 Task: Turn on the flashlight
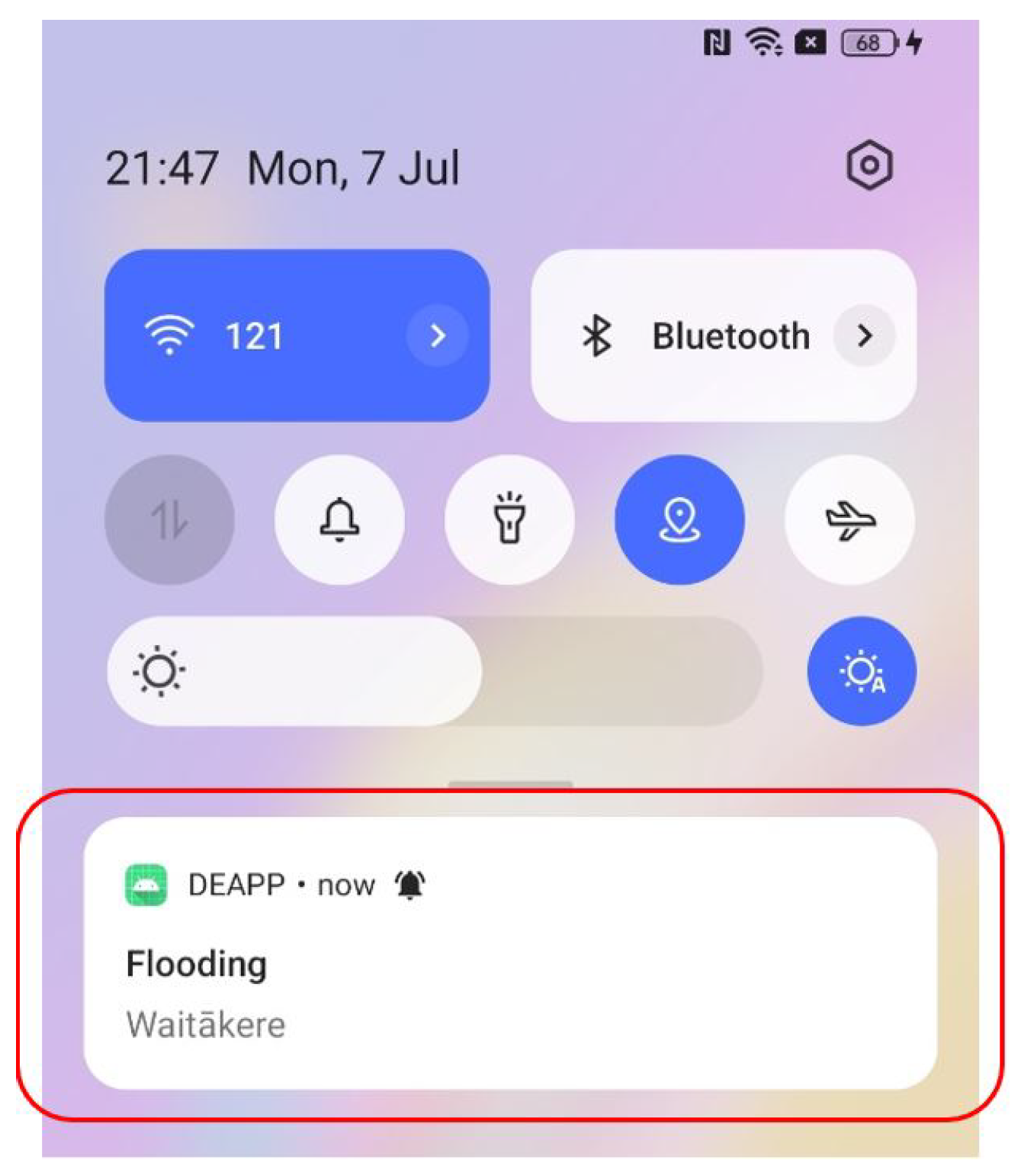(509, 520)
